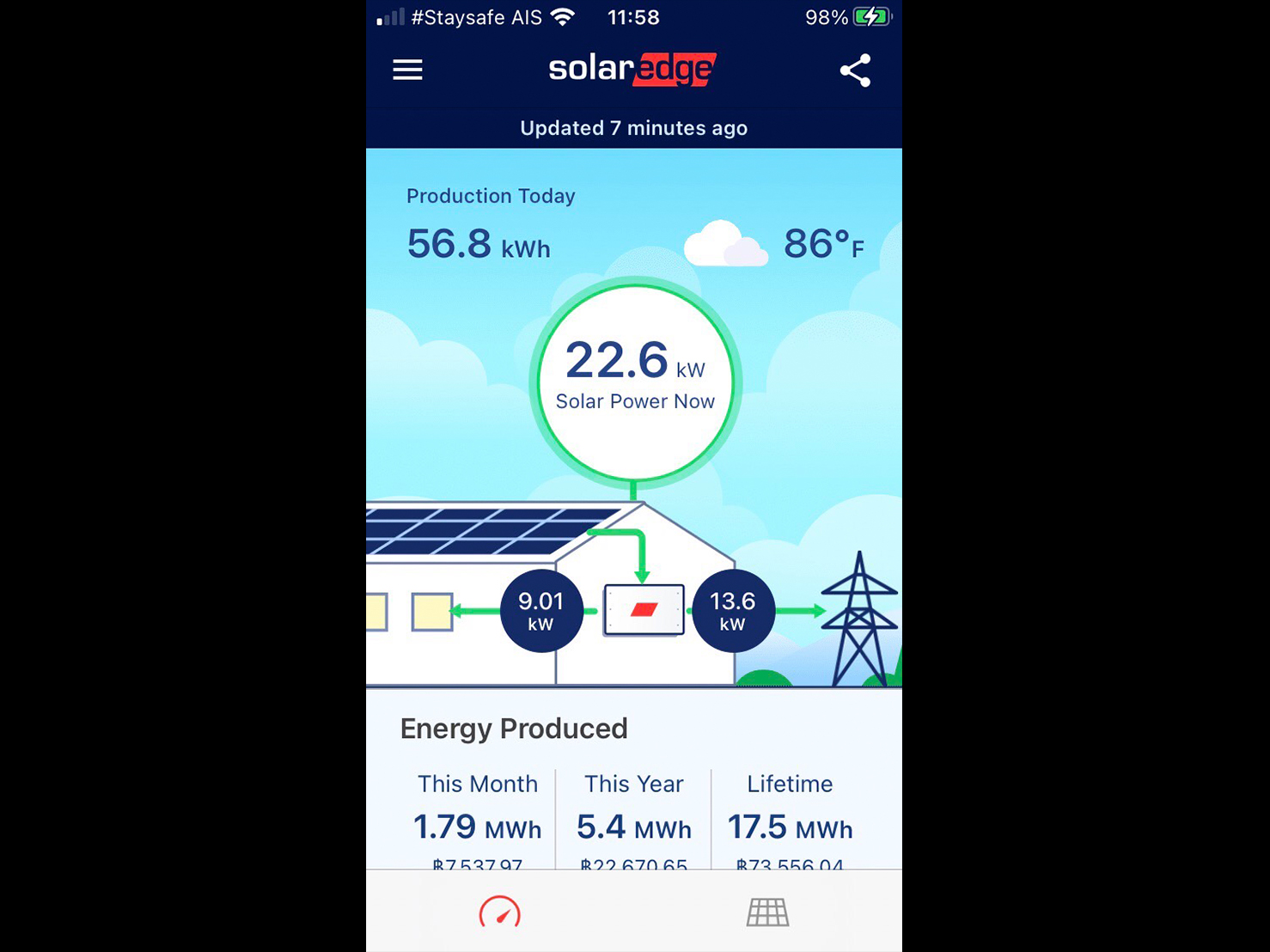Share the solar production data
1270x952 pixels.
tap(855, 70)
